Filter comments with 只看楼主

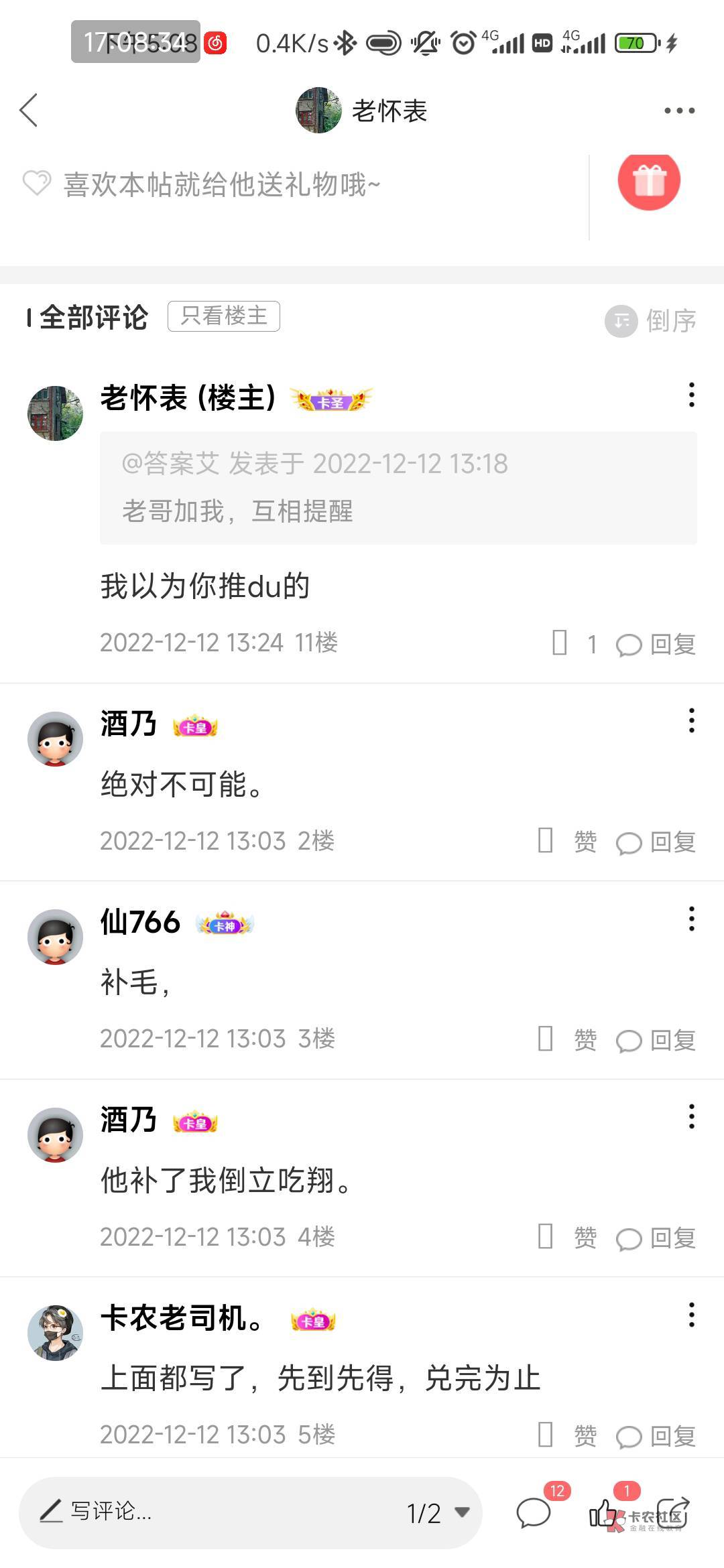[x=223, y=316]
